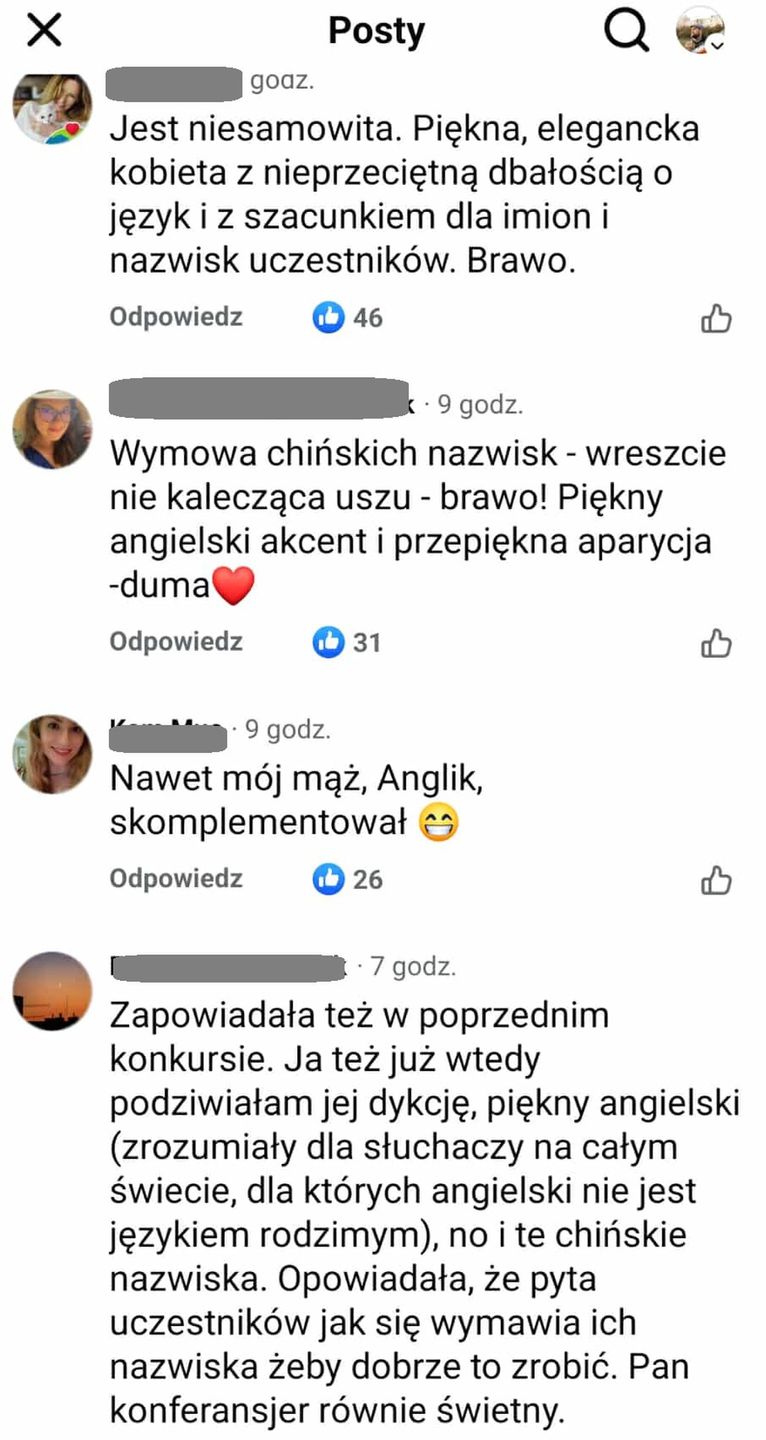The image size is (766, 1440).
Task: Open profile of the "Jest niesamowita" commenter
Action: pos(52,108)
